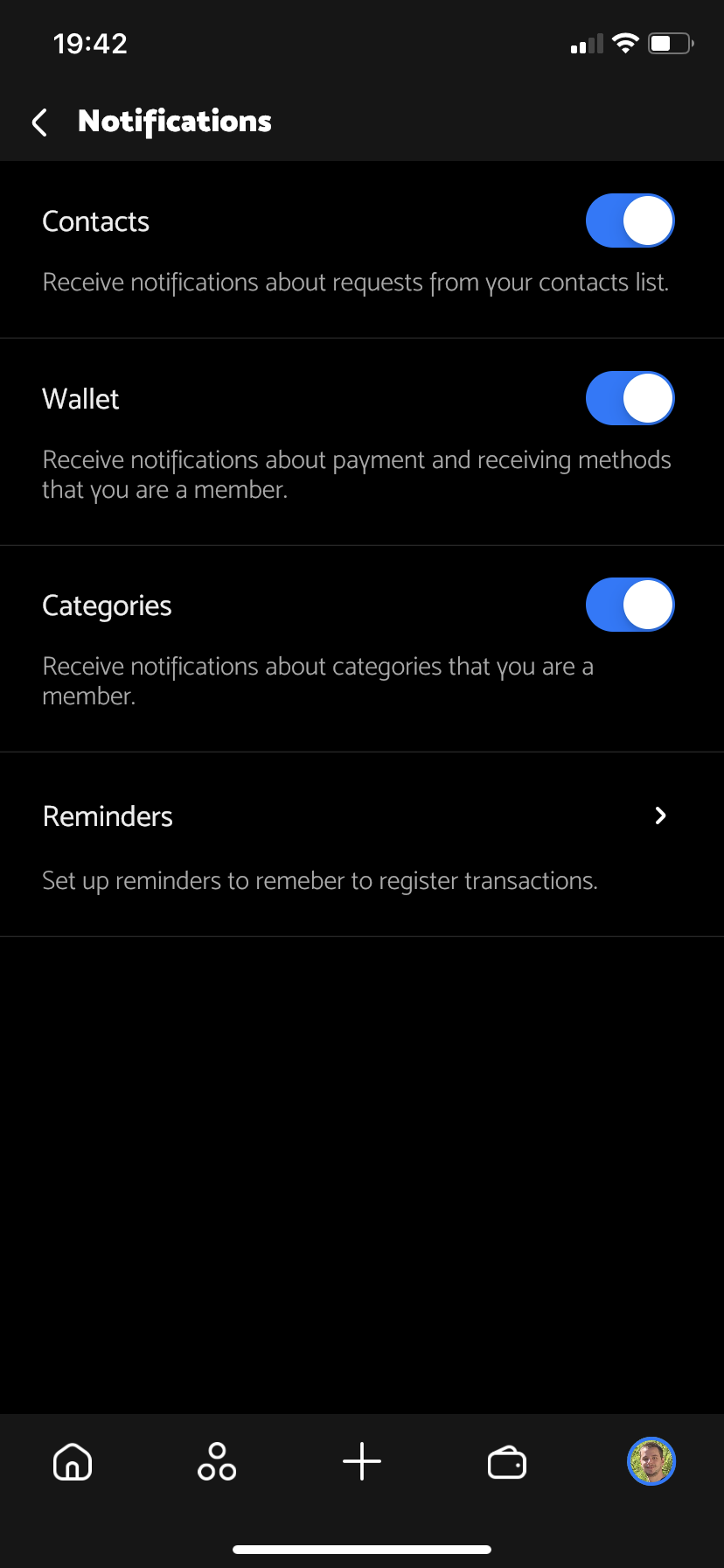This screenshot has height=1568, width=724.
Task: Tap the back arrow beside Notifications
Action: click(39, 122)
